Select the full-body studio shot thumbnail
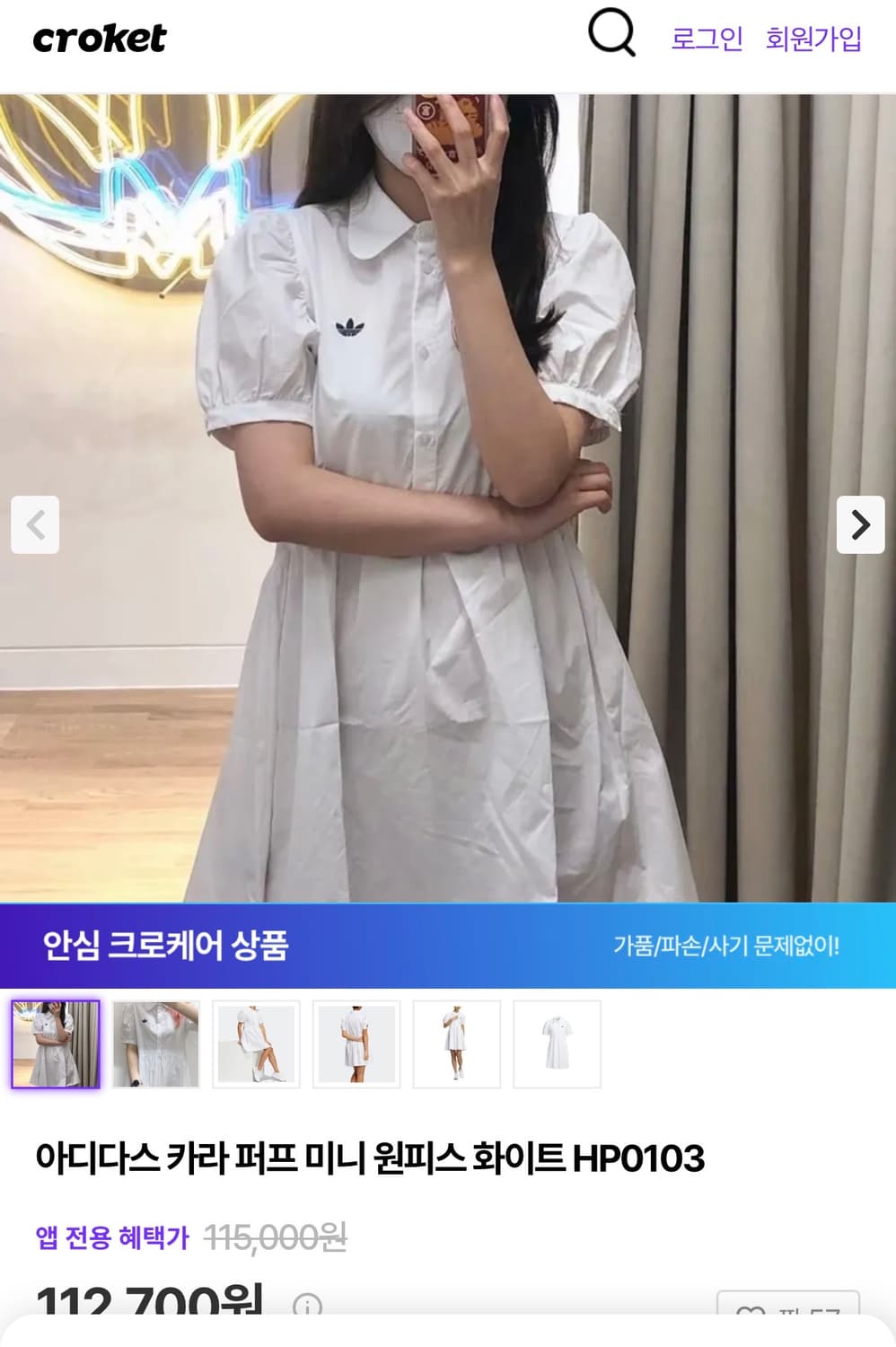This screenshot has width=896, height=1347. tap(457, 1044)
